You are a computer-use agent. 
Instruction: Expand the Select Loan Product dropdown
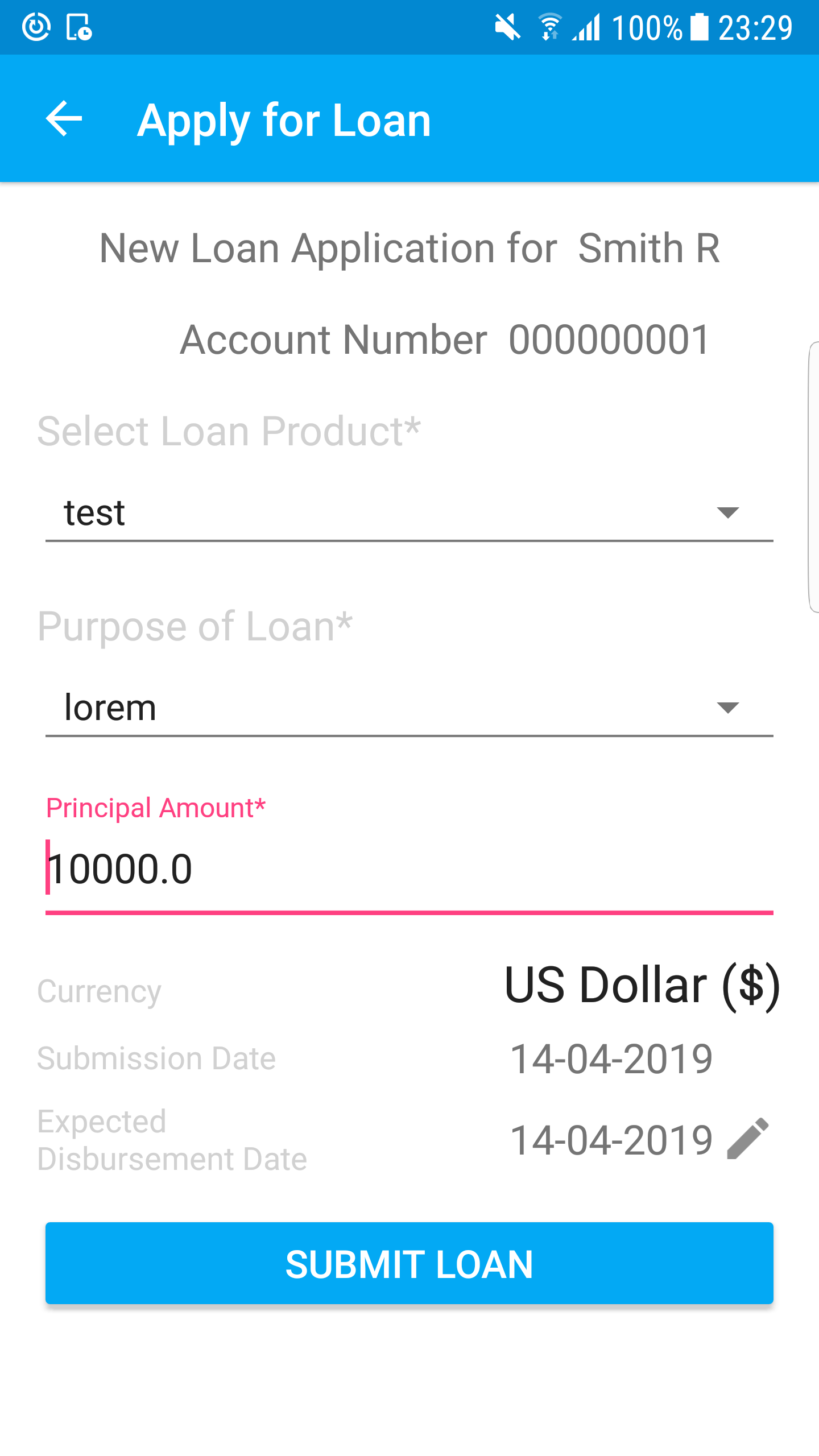409,512
